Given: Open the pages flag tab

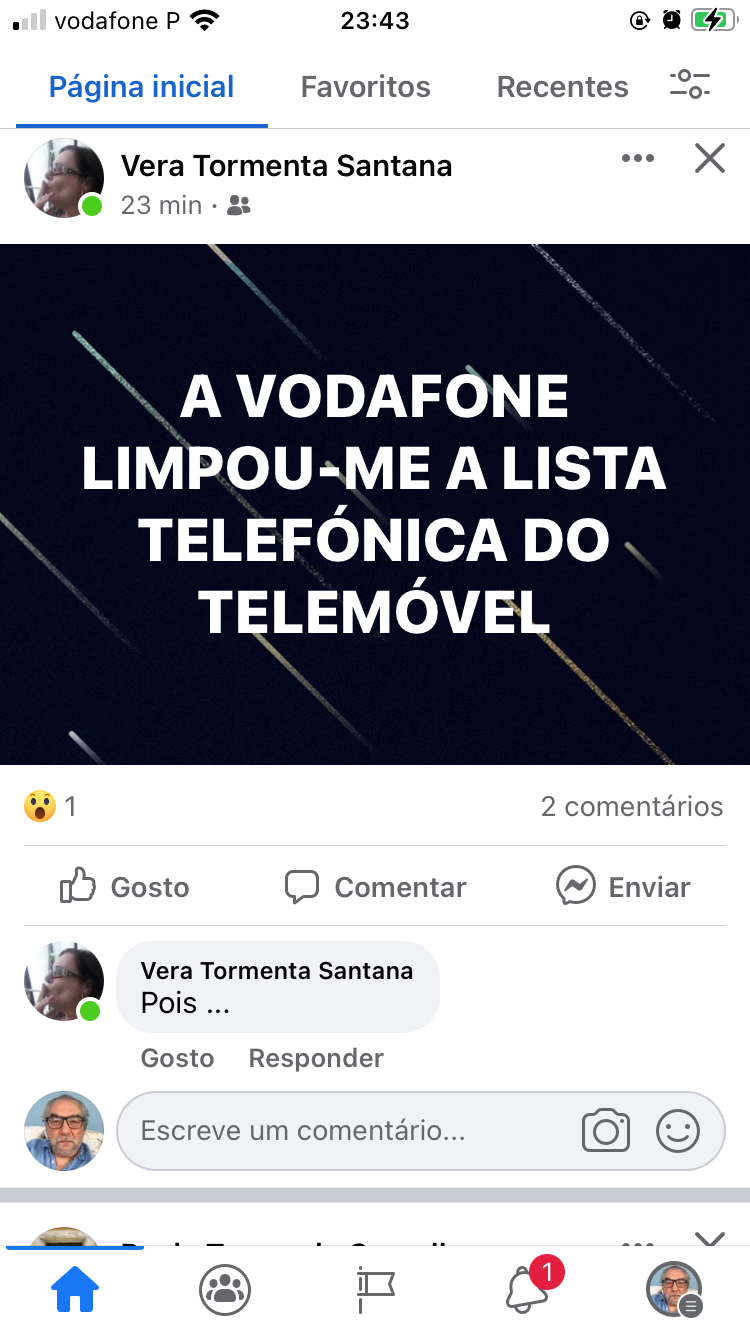Looking at the screenshot, I should (375, 1289).
